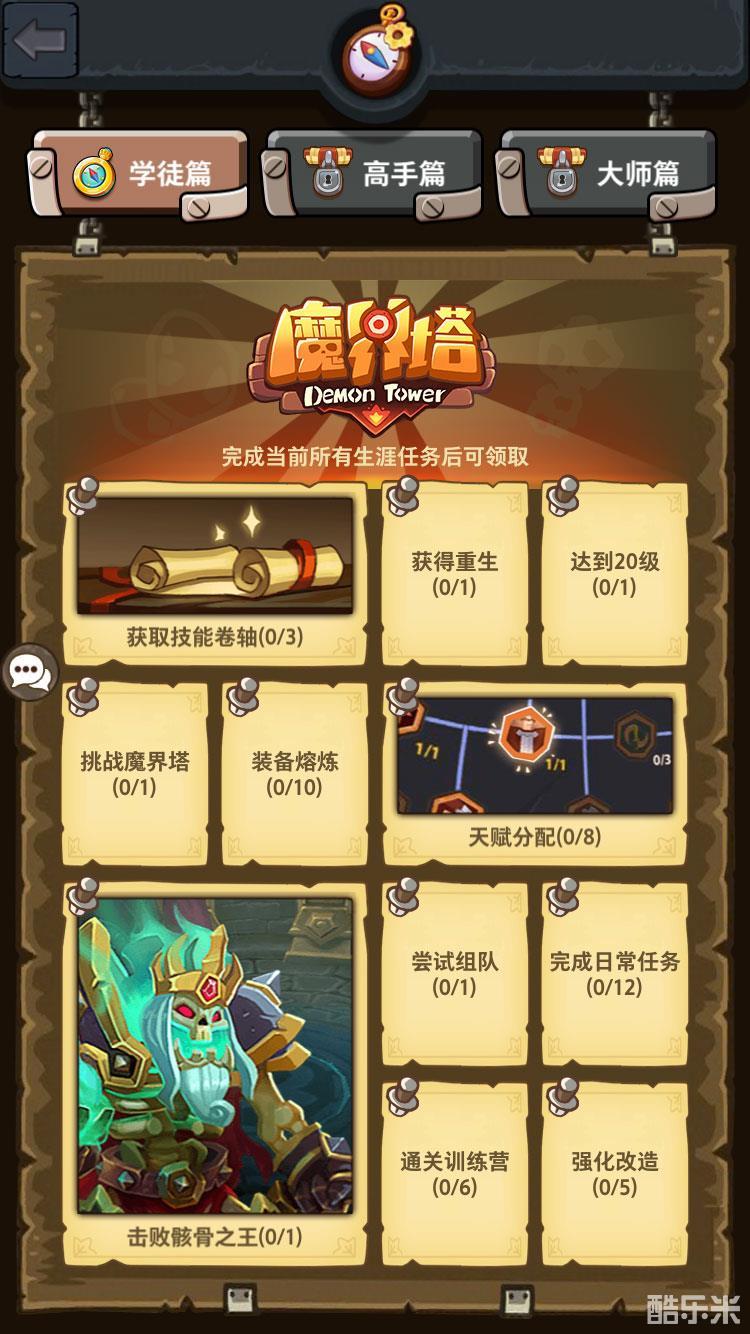Screen dimensions: 750x1334
Task: Open the 挑战魔界塔 task card
Action: 135,773
